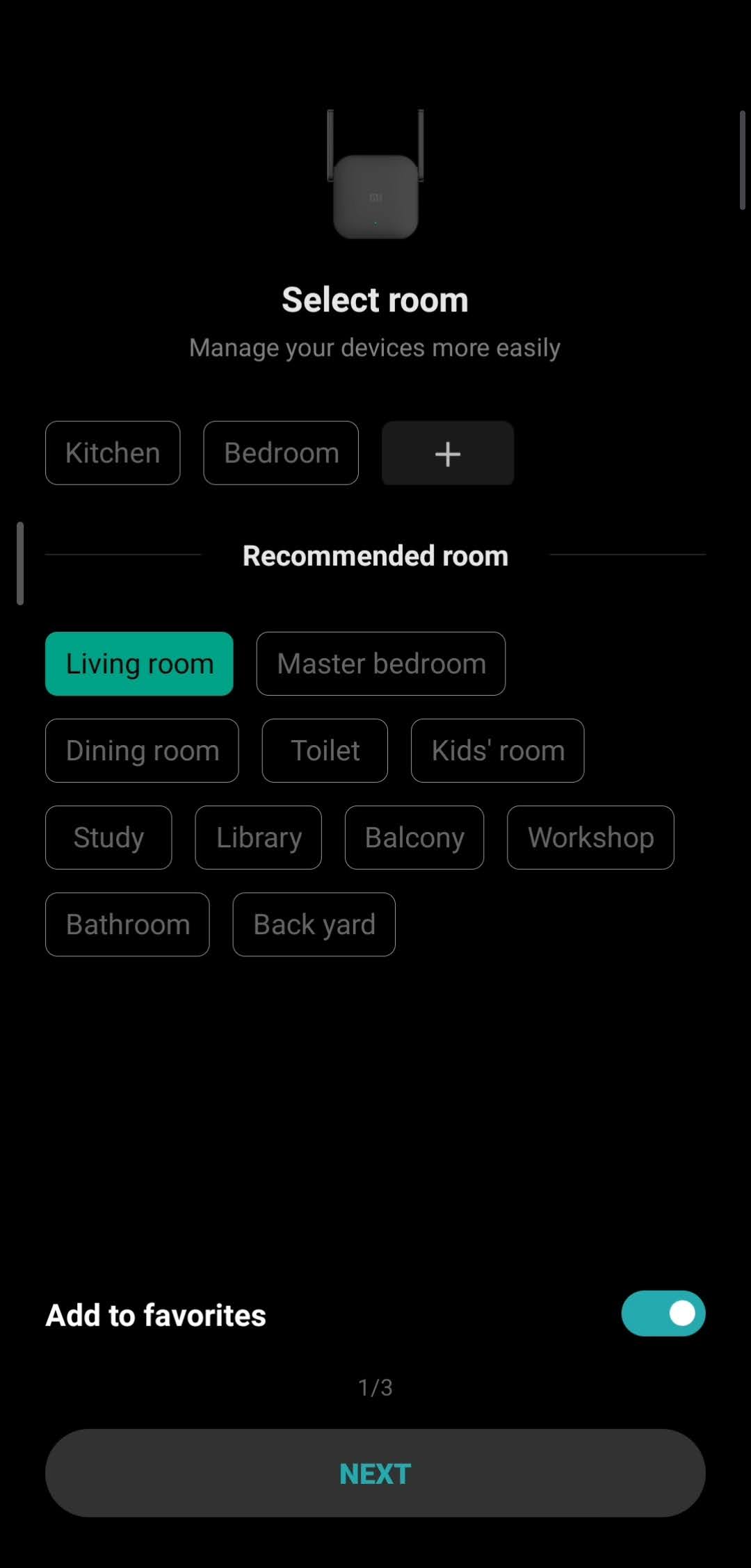751x1568 pixels.
Task: Choose Toilet as the room
Action: [325, 751]
